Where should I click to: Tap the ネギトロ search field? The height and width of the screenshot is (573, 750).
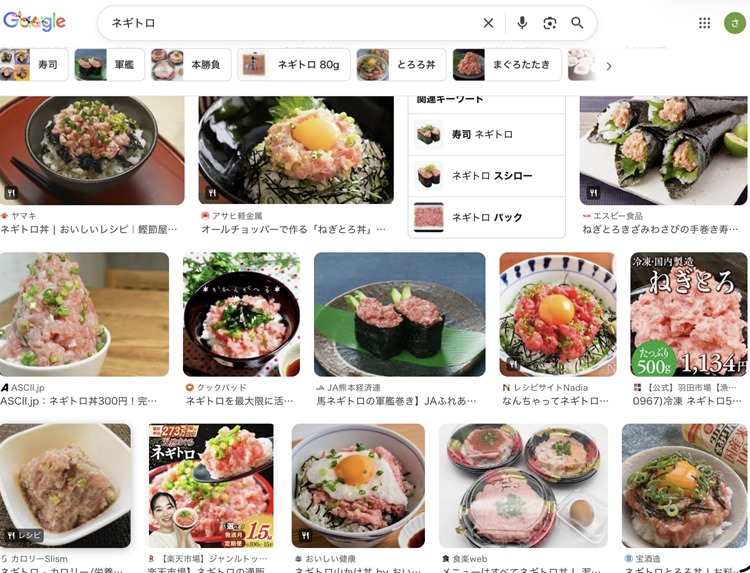click(x=290, y=23)
